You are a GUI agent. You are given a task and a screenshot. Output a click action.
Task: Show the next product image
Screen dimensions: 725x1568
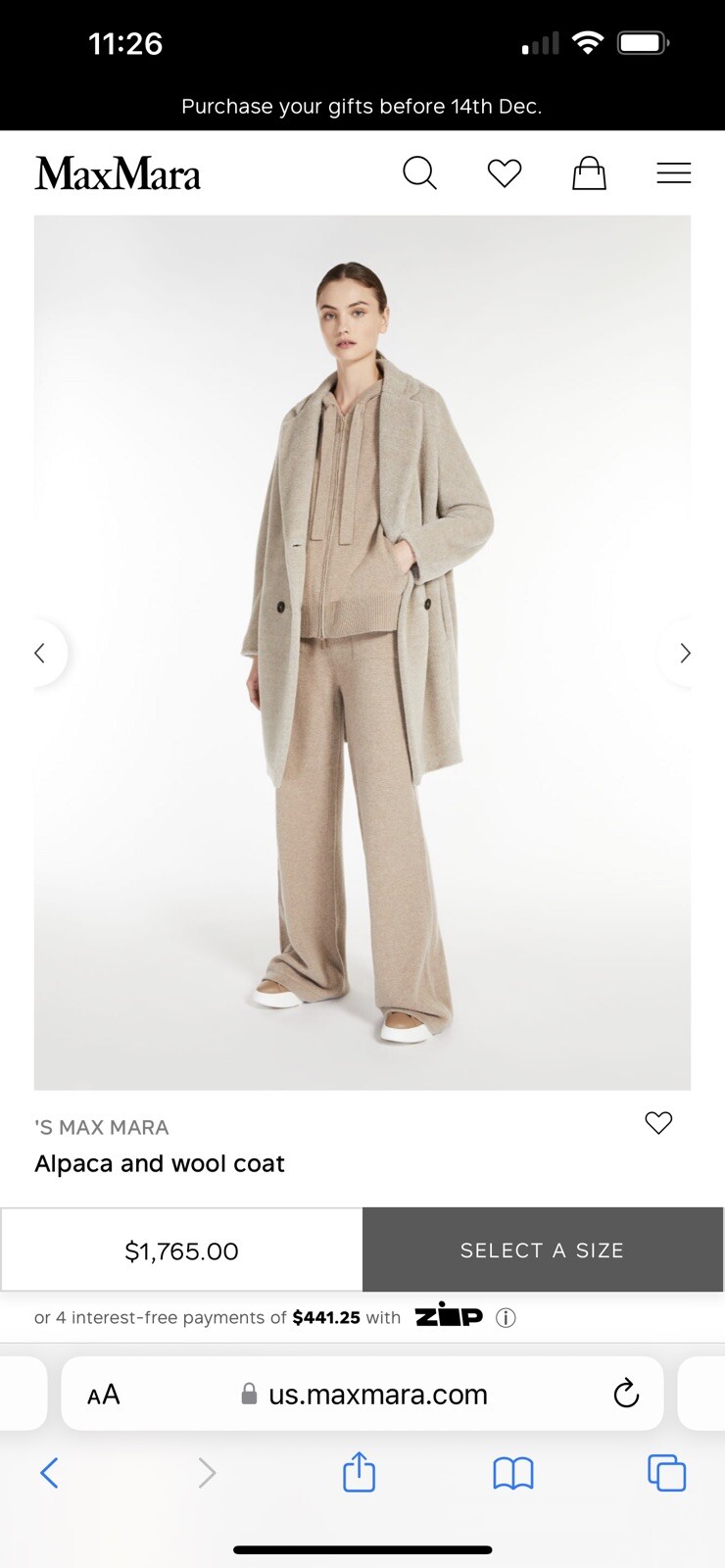coord(684,653)
